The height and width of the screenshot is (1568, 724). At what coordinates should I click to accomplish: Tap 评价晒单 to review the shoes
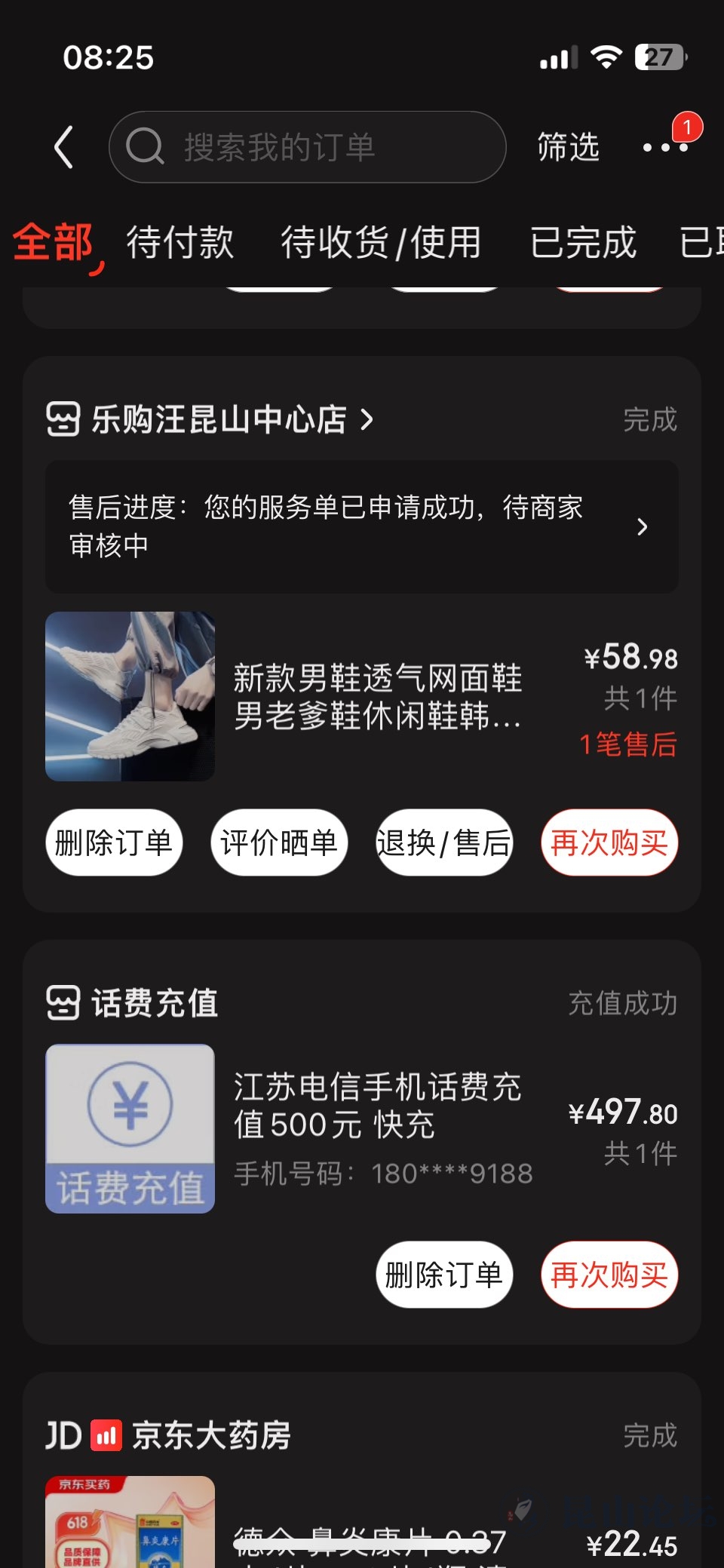pyautogui.click(x=279, y=842)
